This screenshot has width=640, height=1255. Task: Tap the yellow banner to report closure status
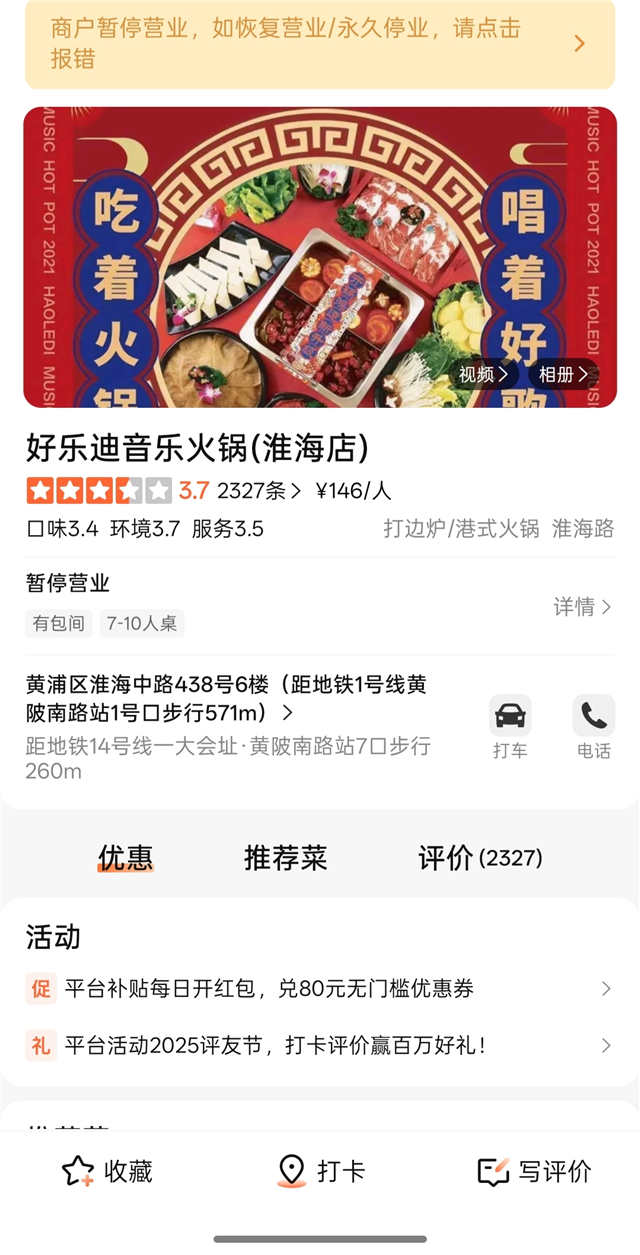[x=320, y=43]
